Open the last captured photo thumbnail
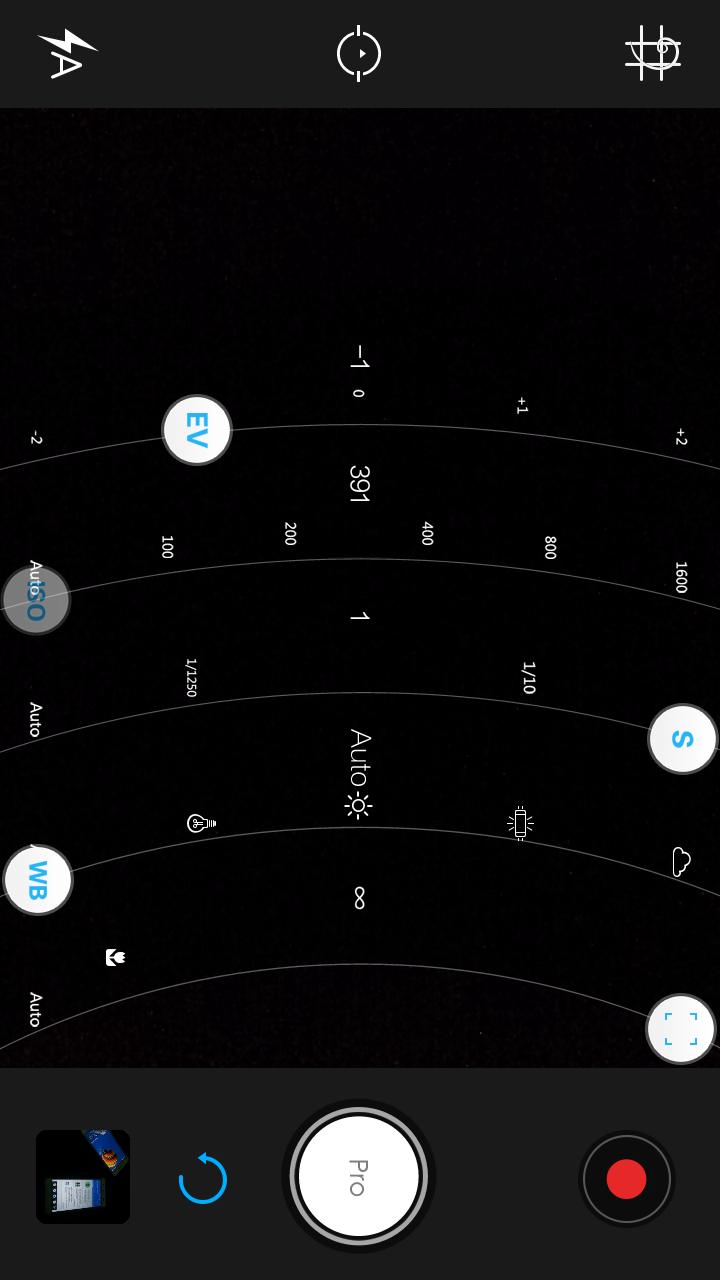Screen dimensions: 720x1280 pos(83,1177)
